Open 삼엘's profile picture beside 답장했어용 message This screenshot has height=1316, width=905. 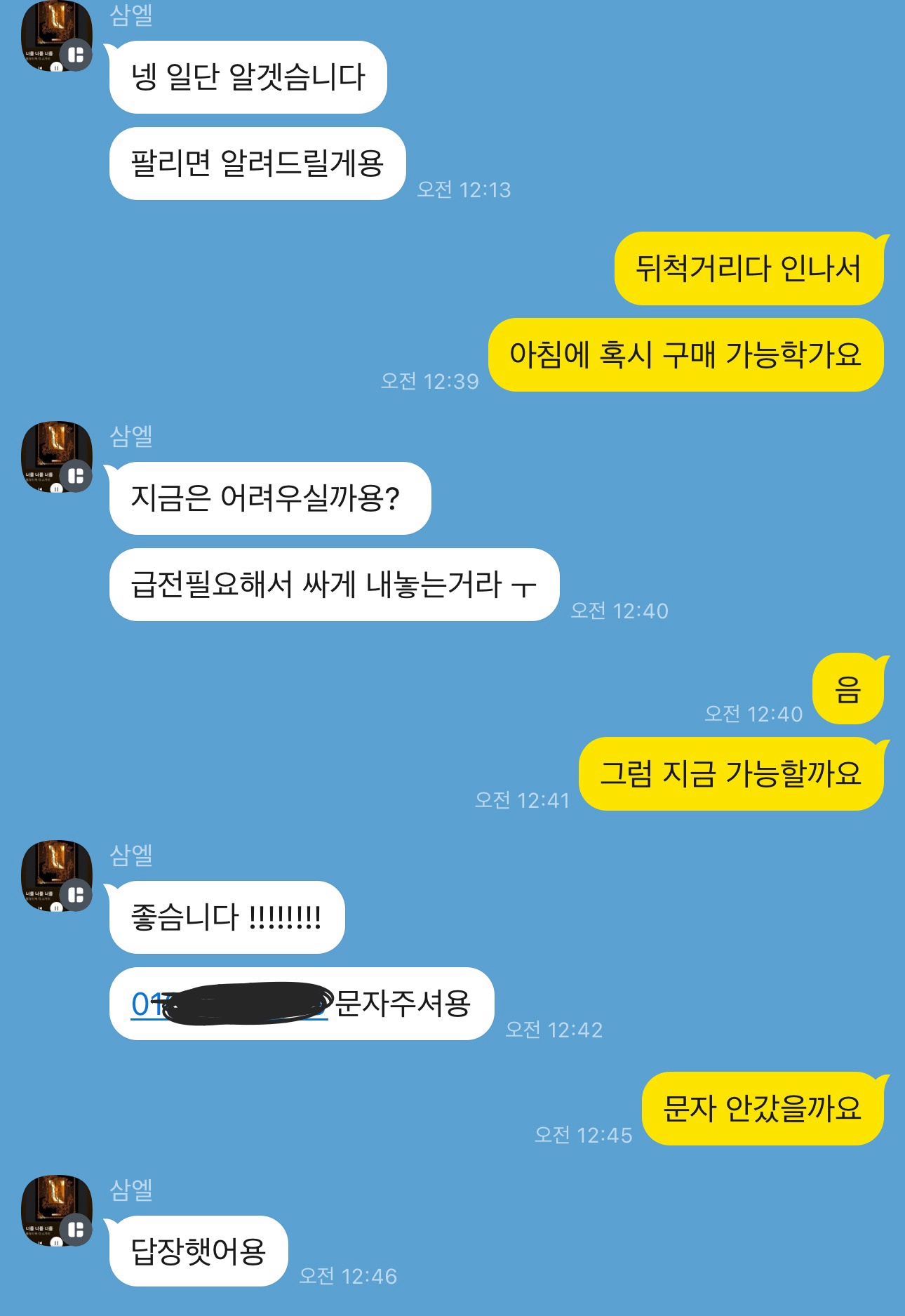[56, 1210]
